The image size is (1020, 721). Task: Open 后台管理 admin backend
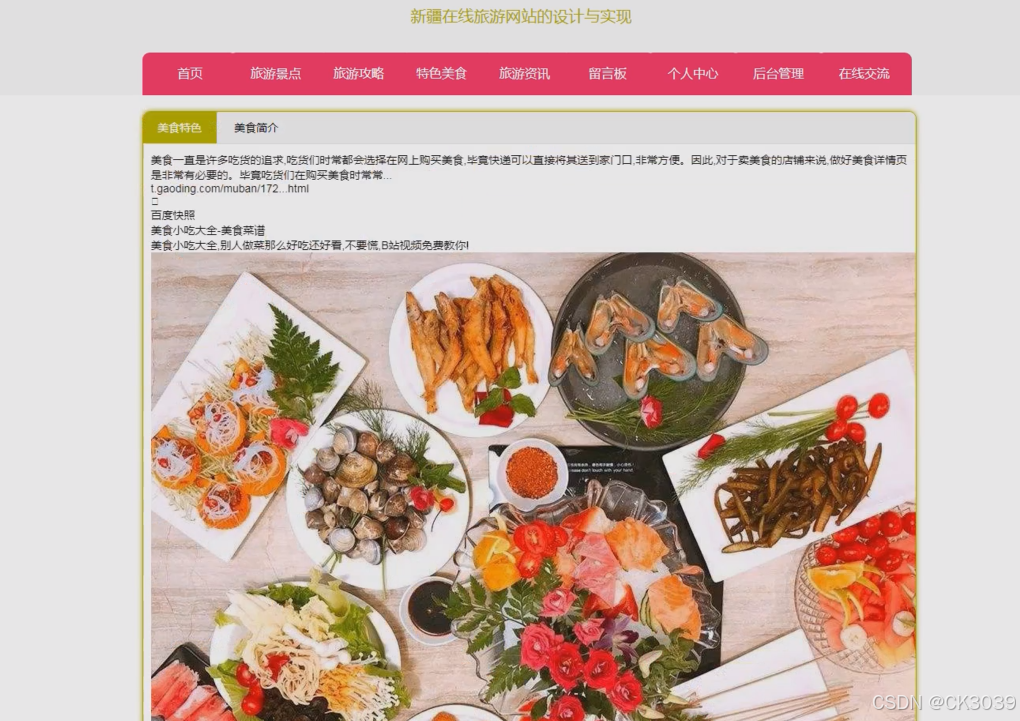[x=777, y=74]
